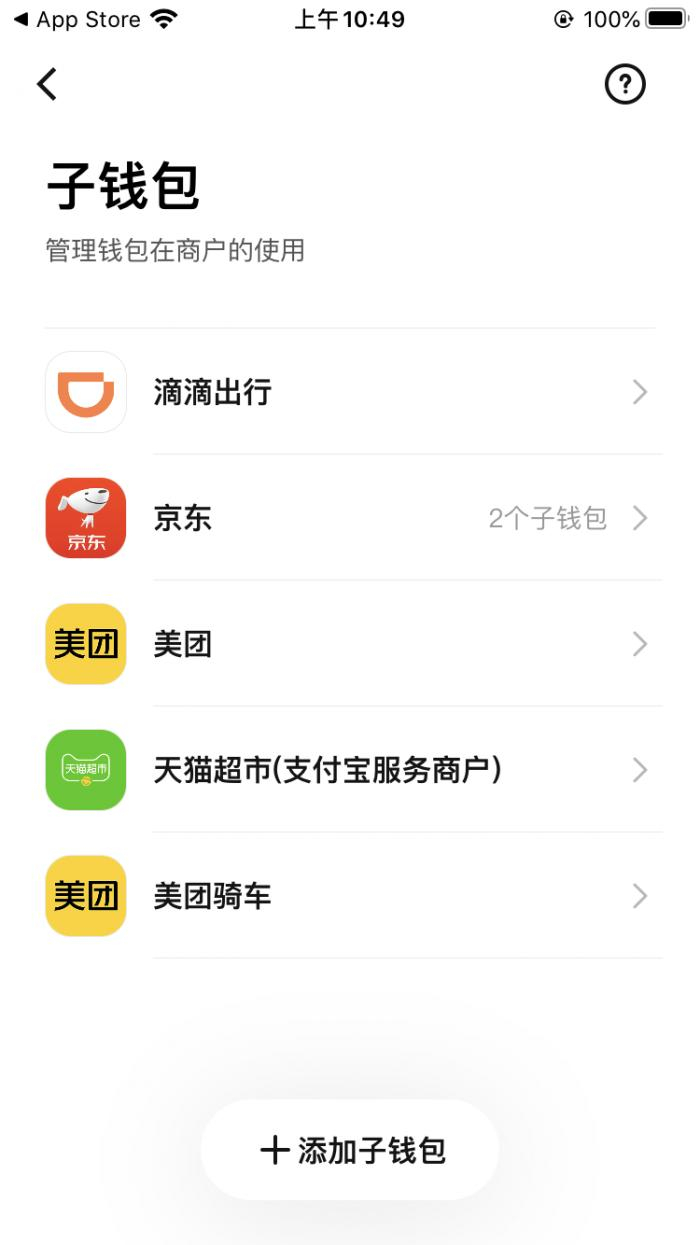This screenshot has width=700, height=1245.
Task: Open the 滴滴出行 sub-wallet row
Action: pos(350,392)
